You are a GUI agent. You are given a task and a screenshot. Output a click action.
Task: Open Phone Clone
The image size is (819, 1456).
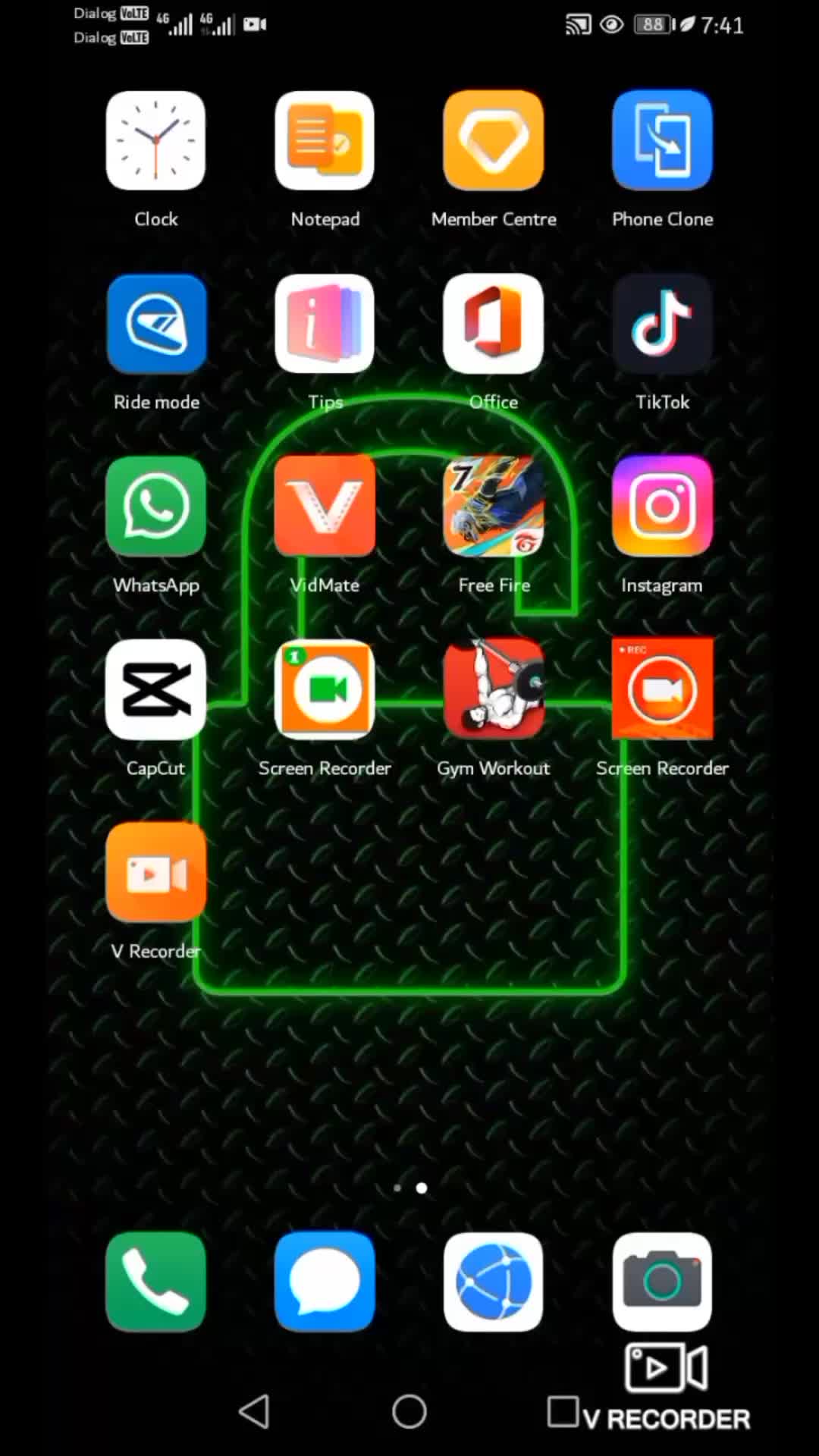[x=662, y=141]
